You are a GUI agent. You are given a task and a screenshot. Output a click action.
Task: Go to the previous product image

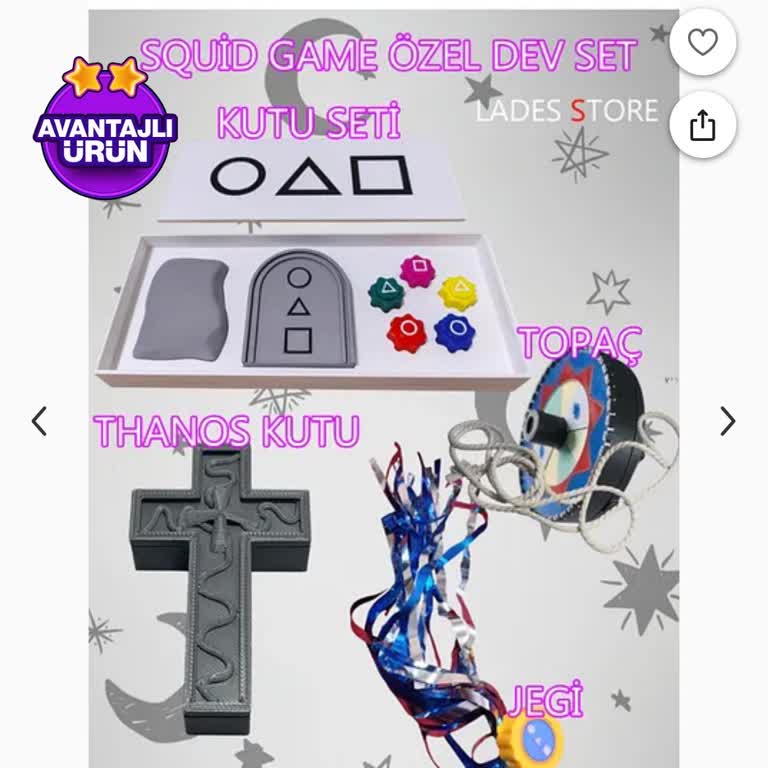(40, 421)
